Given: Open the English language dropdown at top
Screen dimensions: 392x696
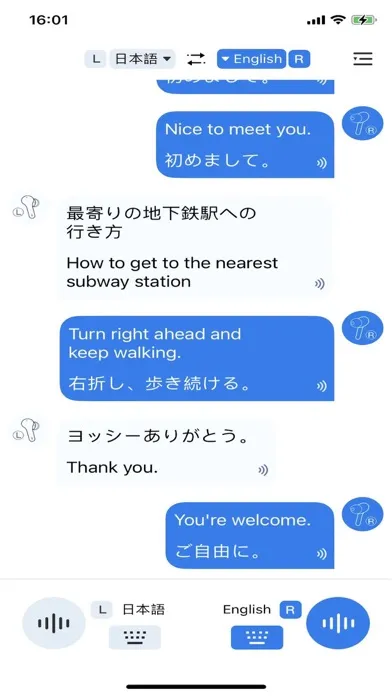Looking at the screenshot, I should pyautogui.click(x=251, y=59).
